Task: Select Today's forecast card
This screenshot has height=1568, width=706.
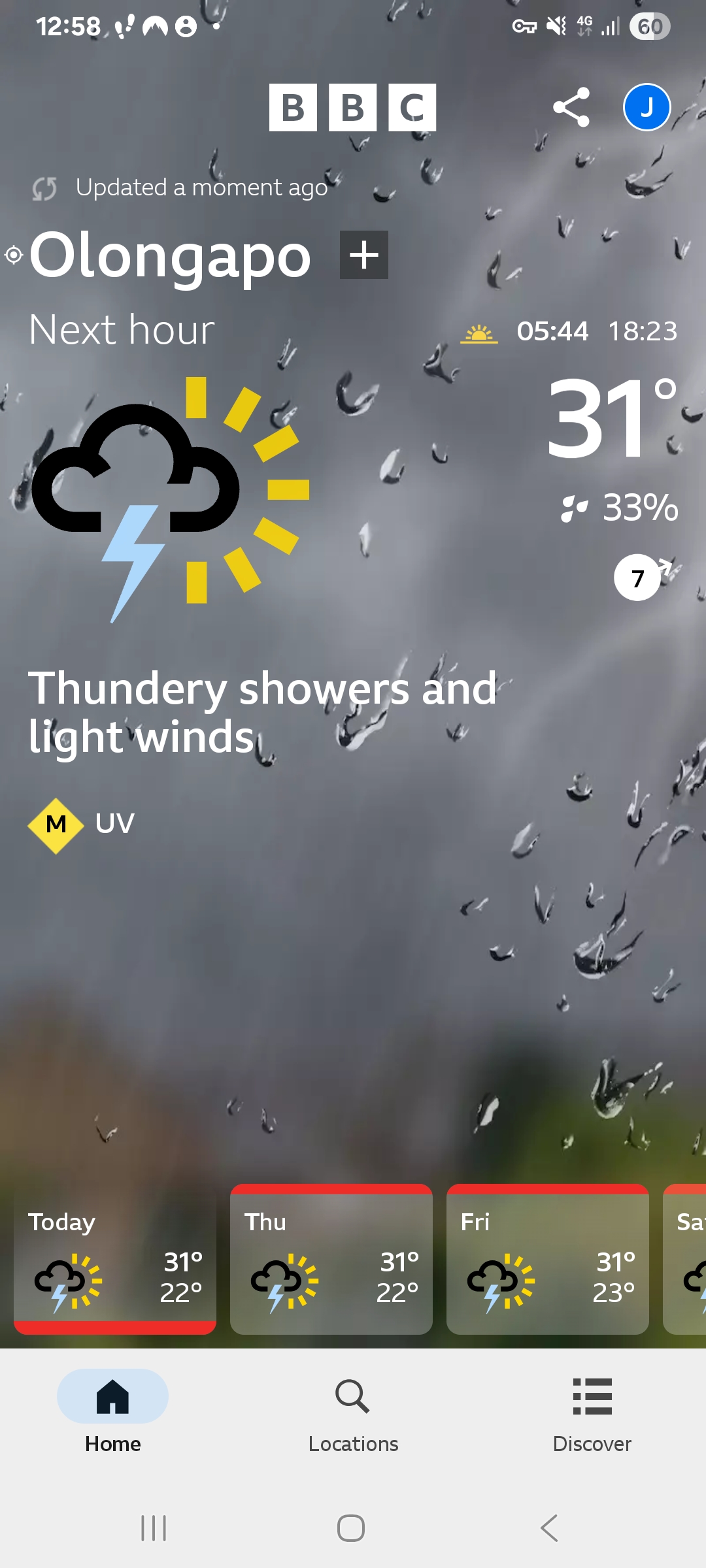Action: click(x=115, y=1259)
